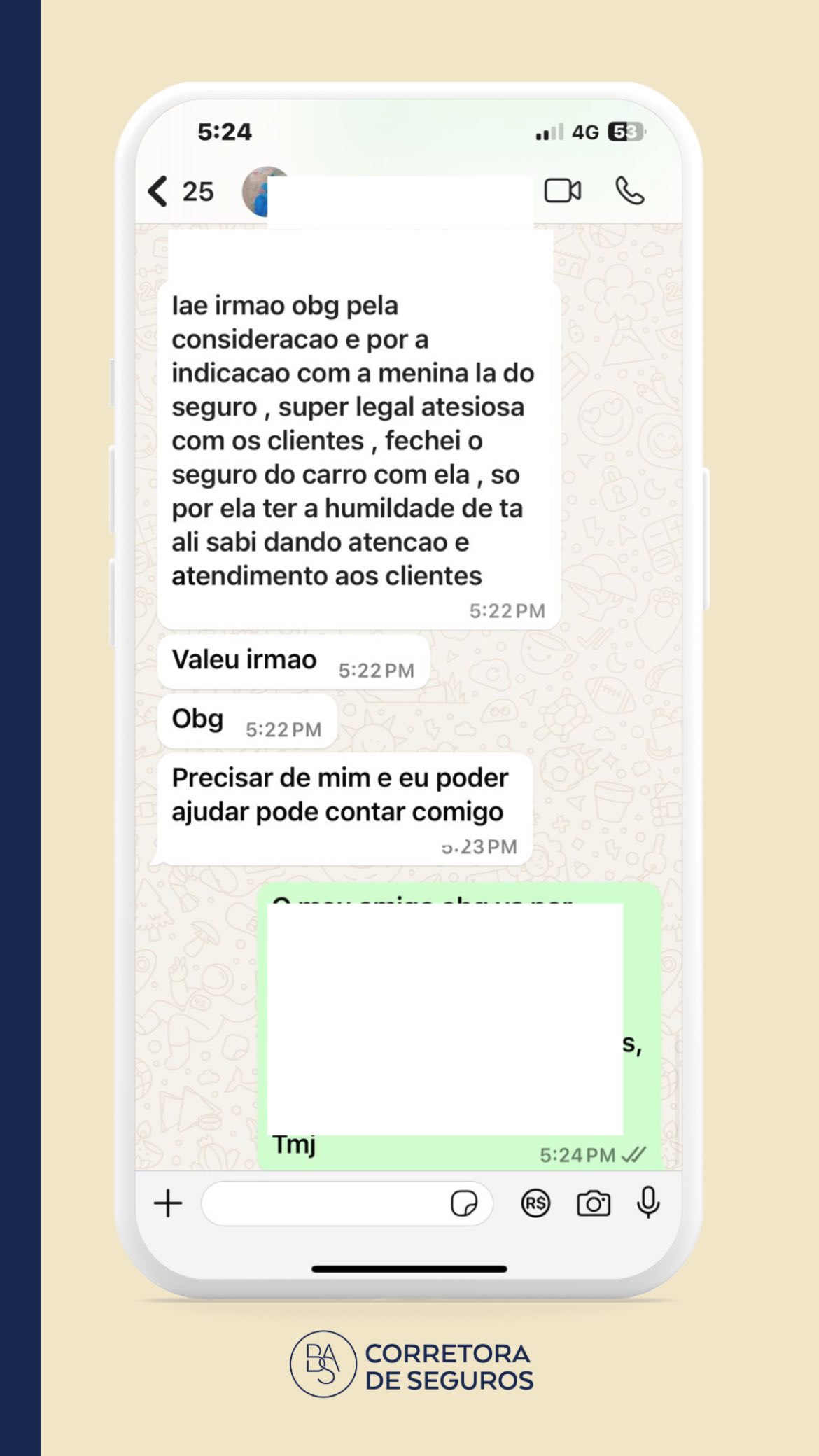819x1456 pixels.
Task: Open the camera to send a photo
Action: (594, 1203)
